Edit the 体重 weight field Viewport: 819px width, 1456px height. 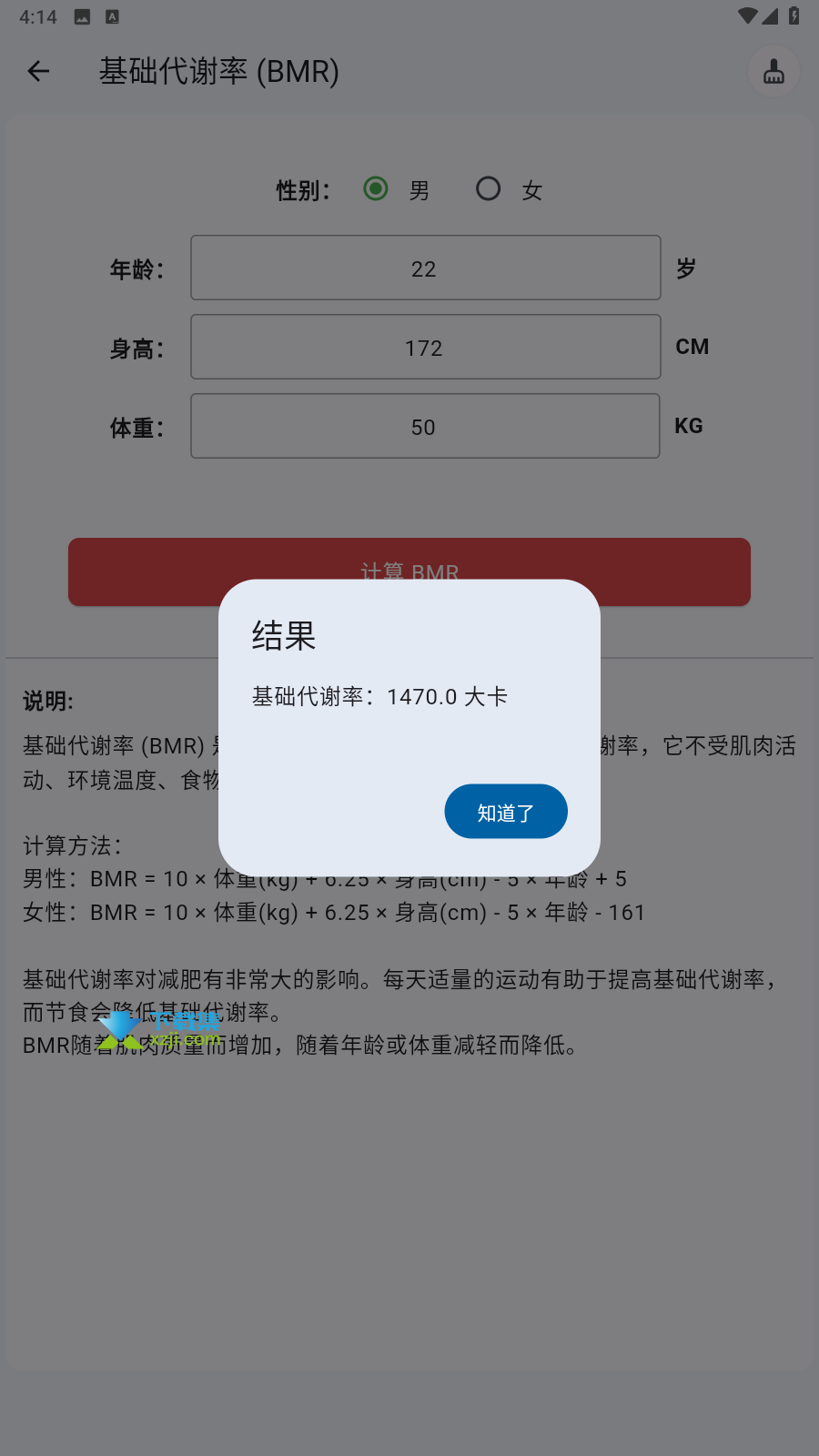[x=426, y=426]
